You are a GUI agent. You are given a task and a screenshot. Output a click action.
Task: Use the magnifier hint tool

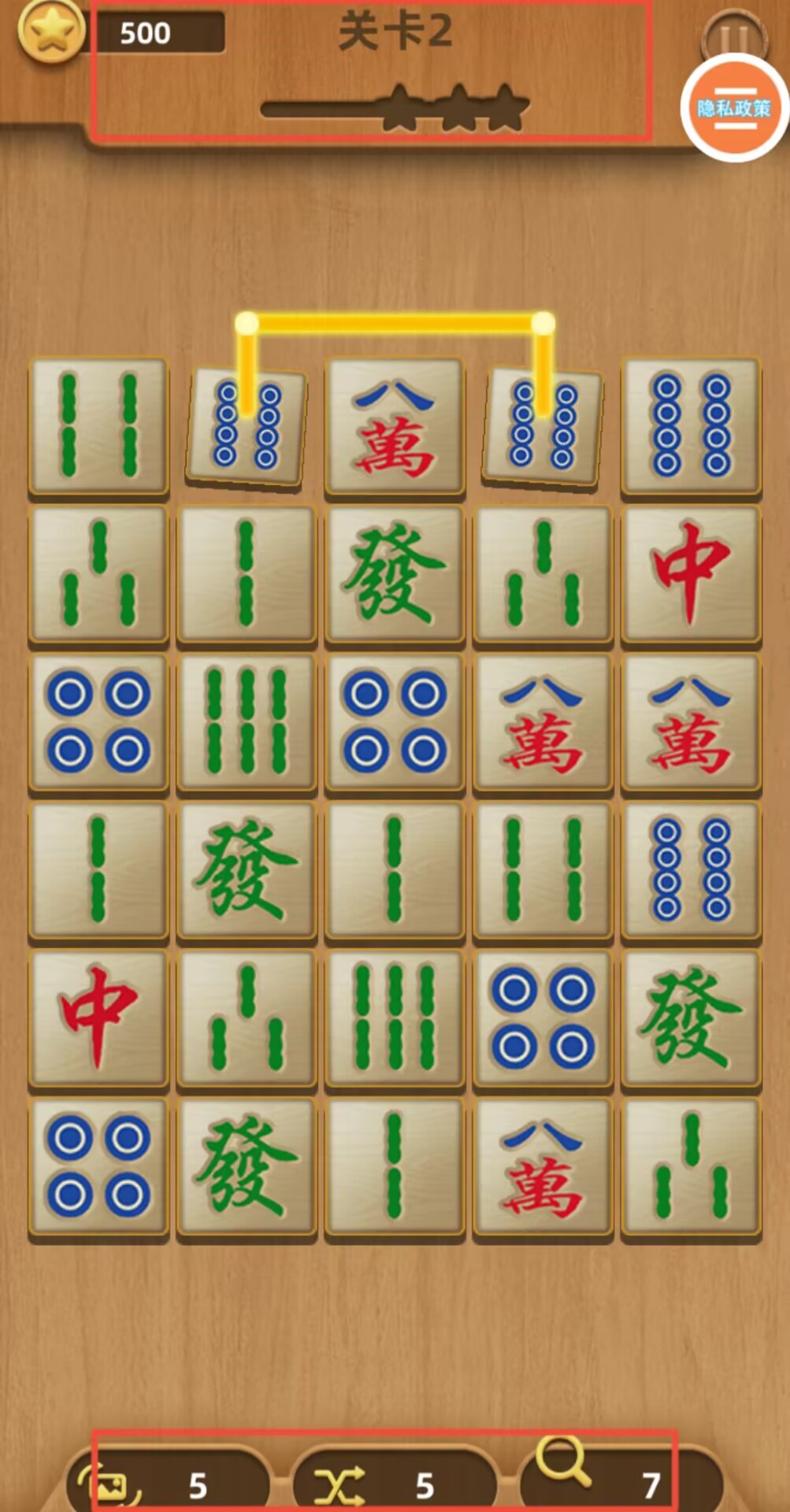565,1465
